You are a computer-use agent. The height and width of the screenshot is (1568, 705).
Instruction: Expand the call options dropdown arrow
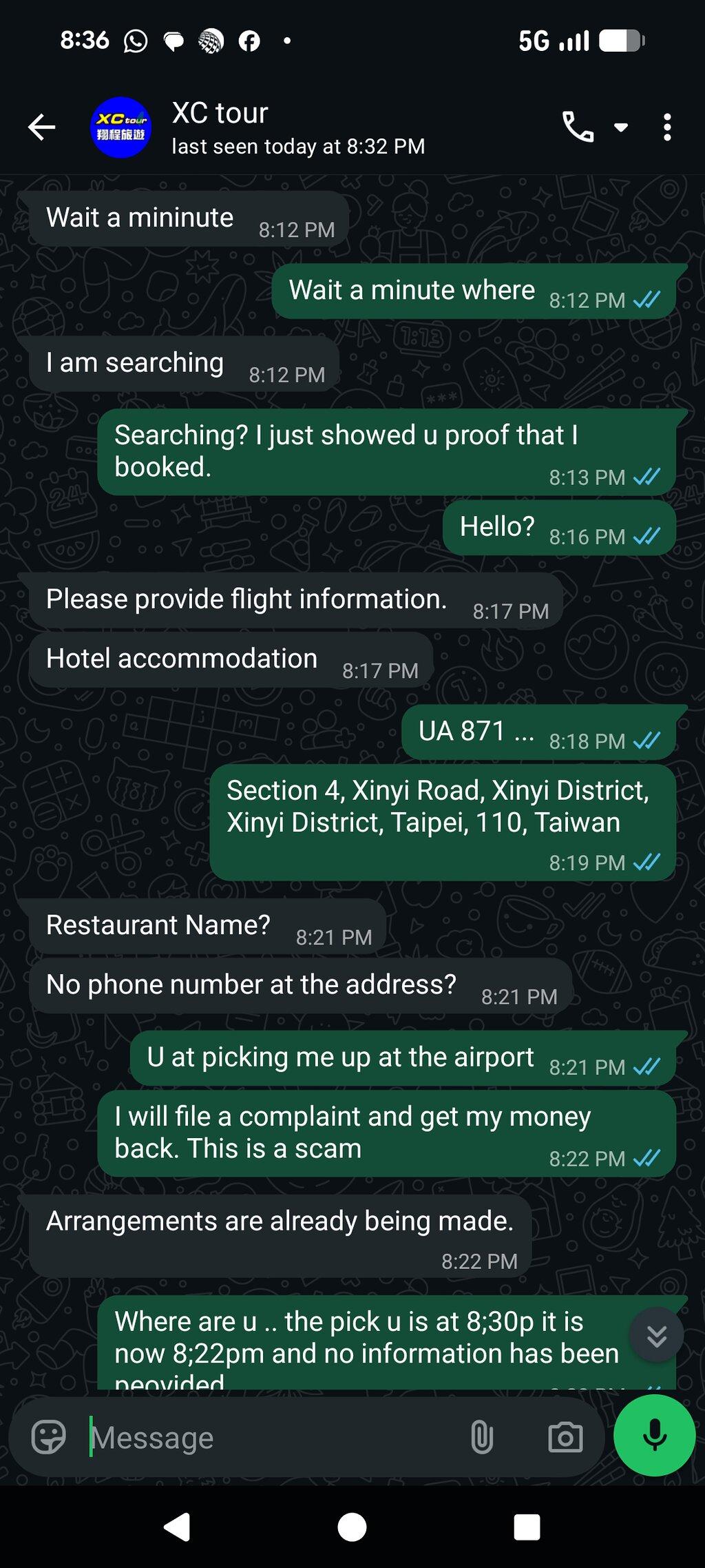(x=621, y=127)
